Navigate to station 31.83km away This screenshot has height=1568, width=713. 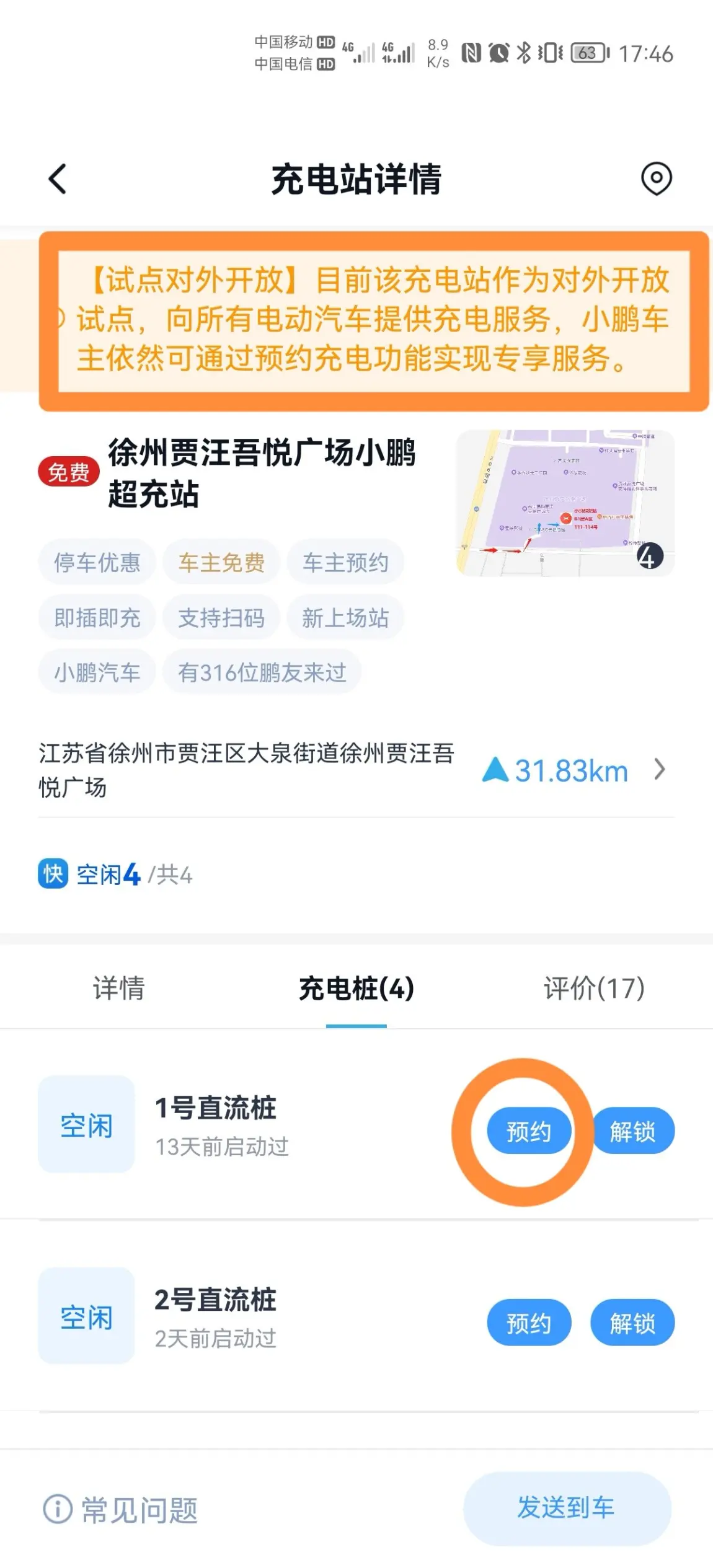(573, 770)
